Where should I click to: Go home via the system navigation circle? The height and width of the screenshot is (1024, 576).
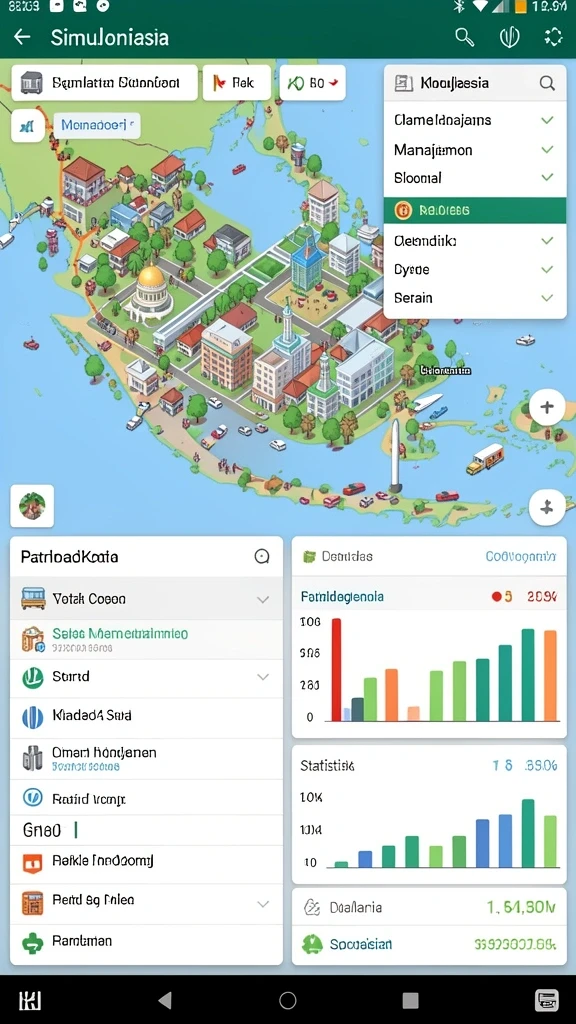[287, 1000]
